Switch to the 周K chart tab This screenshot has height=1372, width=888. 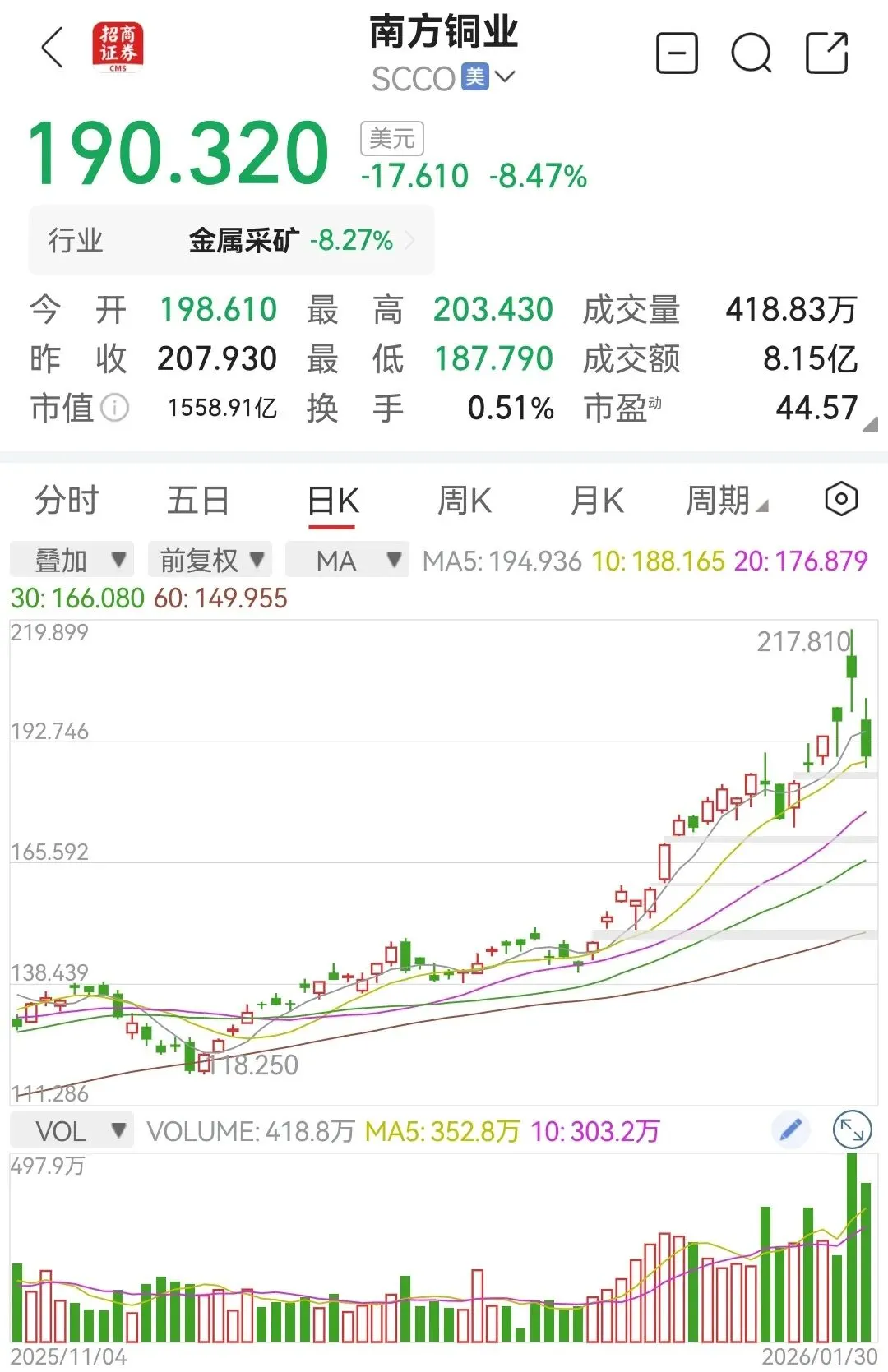tap(465, 500)
